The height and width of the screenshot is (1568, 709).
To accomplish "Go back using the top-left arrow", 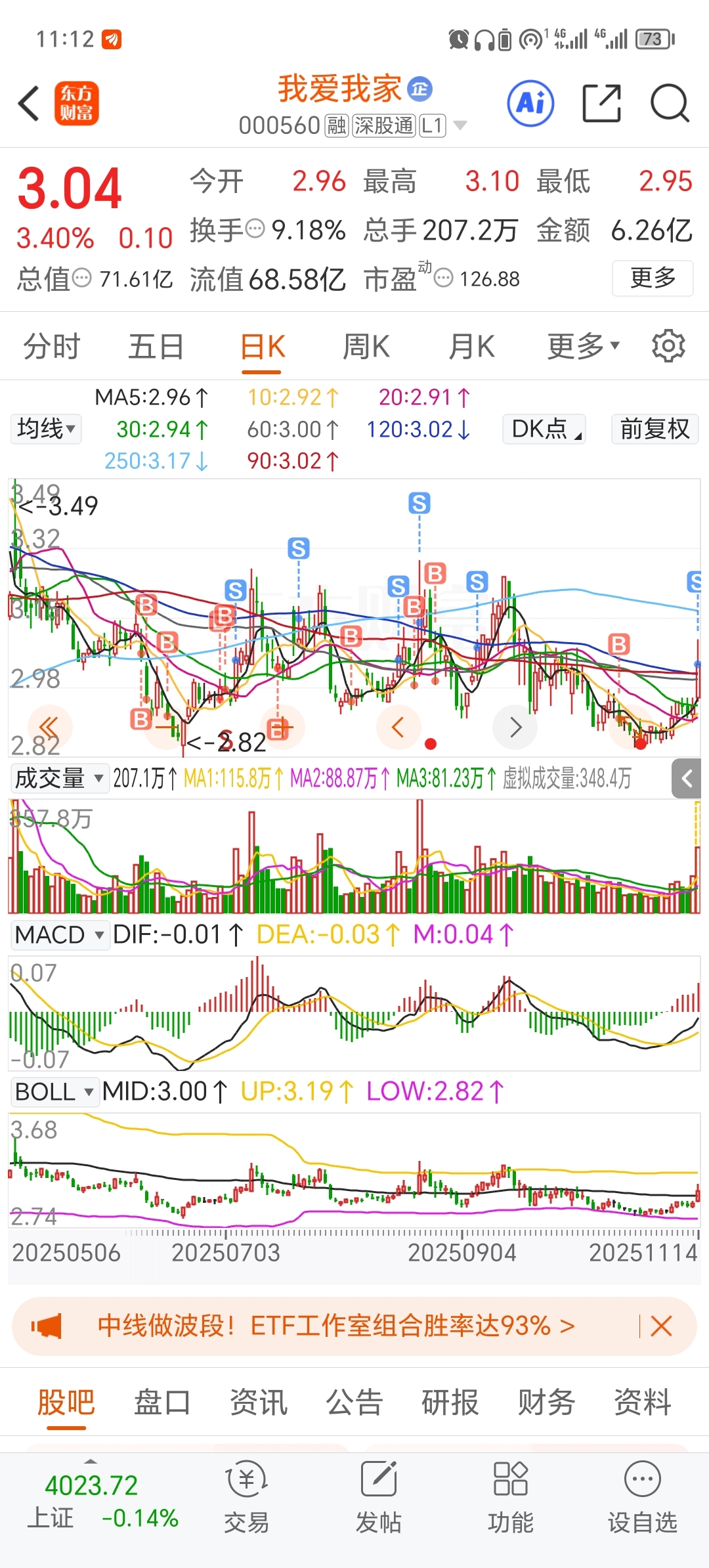I will (29, 104).
